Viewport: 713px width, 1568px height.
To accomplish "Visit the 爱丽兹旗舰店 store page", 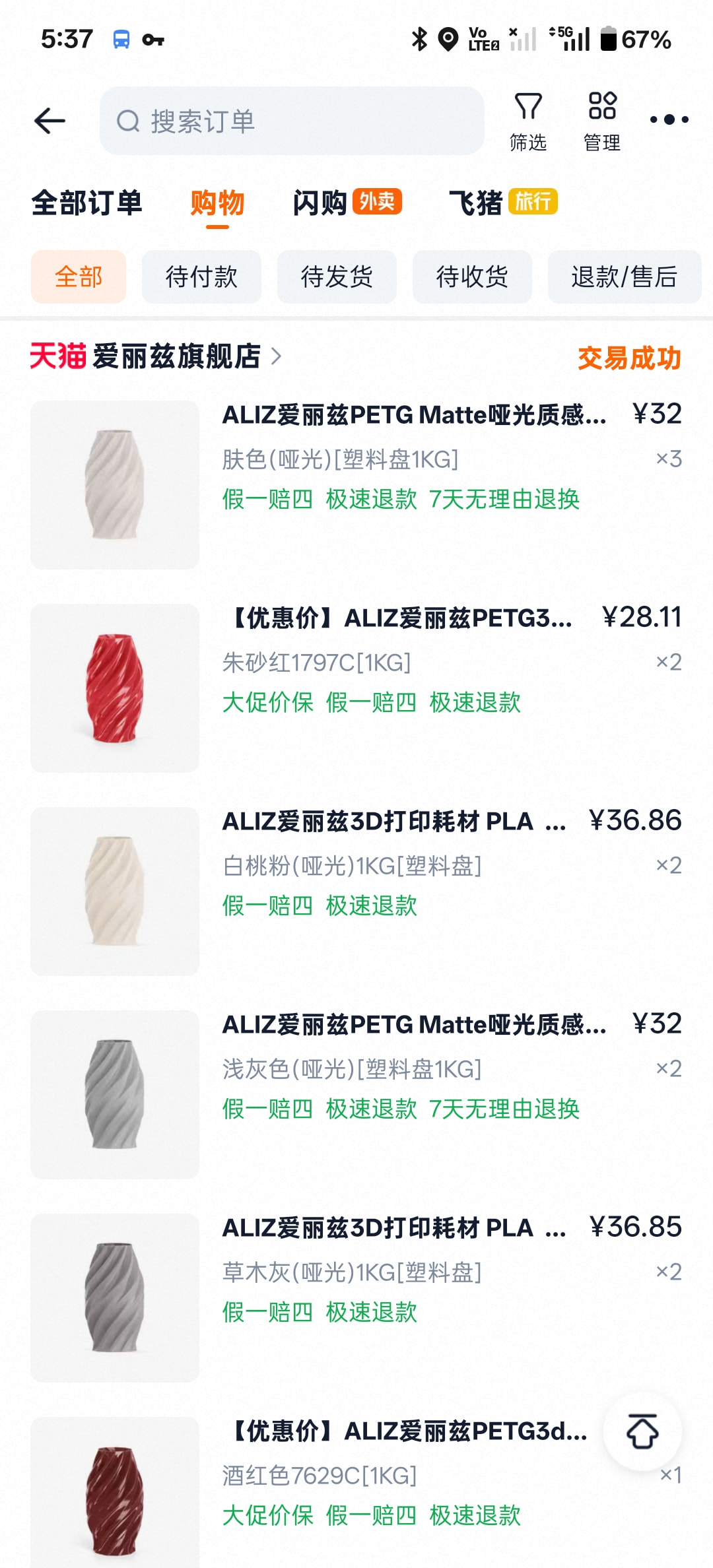I will 177,356.
